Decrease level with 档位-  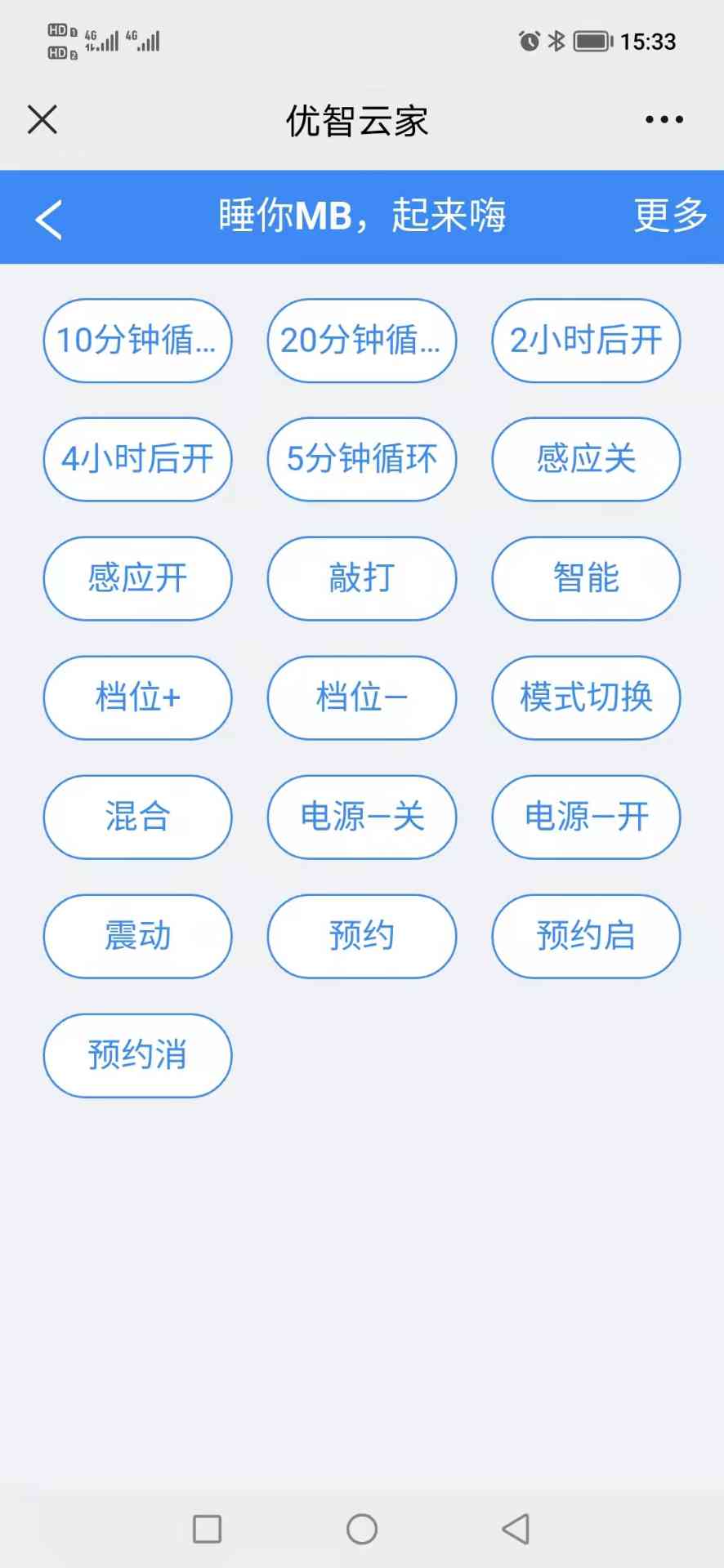[x=361, y=697]
